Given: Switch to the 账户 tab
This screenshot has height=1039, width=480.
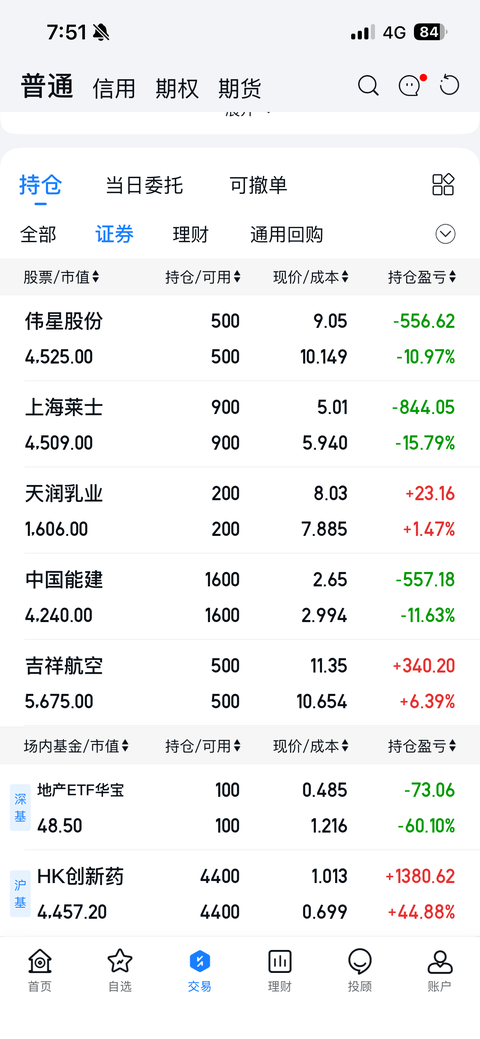Looking at the screenshot, I should point(440,970).
